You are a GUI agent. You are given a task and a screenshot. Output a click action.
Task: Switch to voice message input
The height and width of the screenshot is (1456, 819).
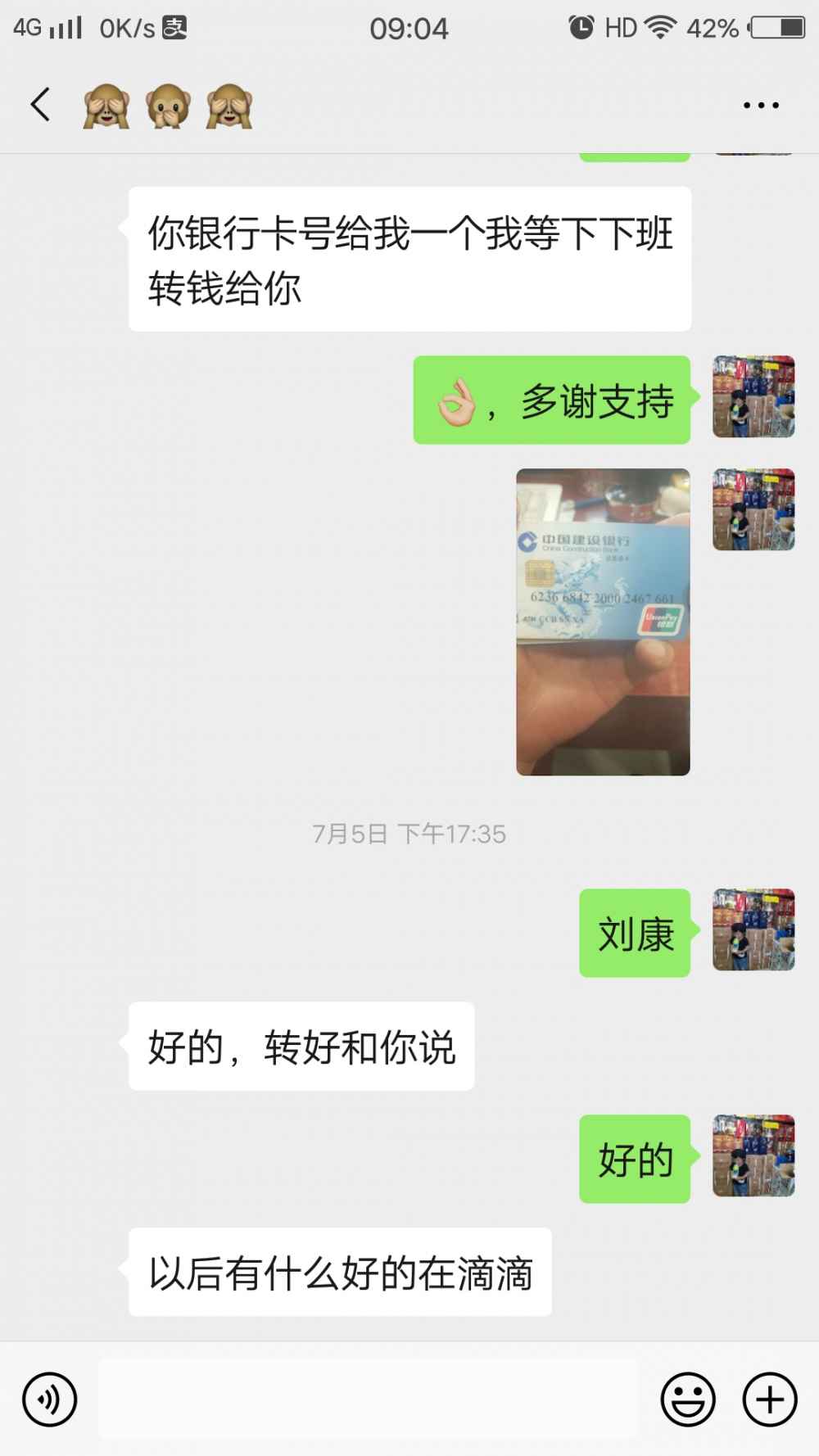tap(50, 1399)
